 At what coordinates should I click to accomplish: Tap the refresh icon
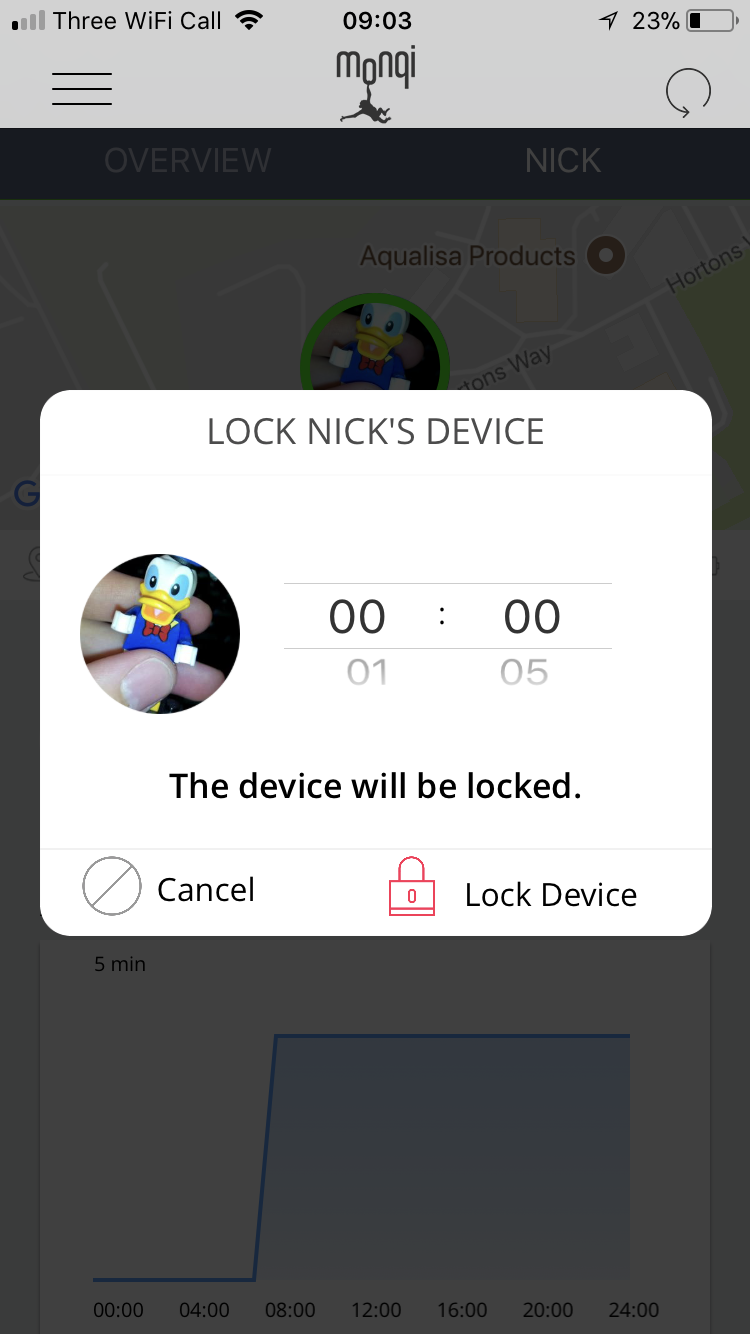coord(688,93)
